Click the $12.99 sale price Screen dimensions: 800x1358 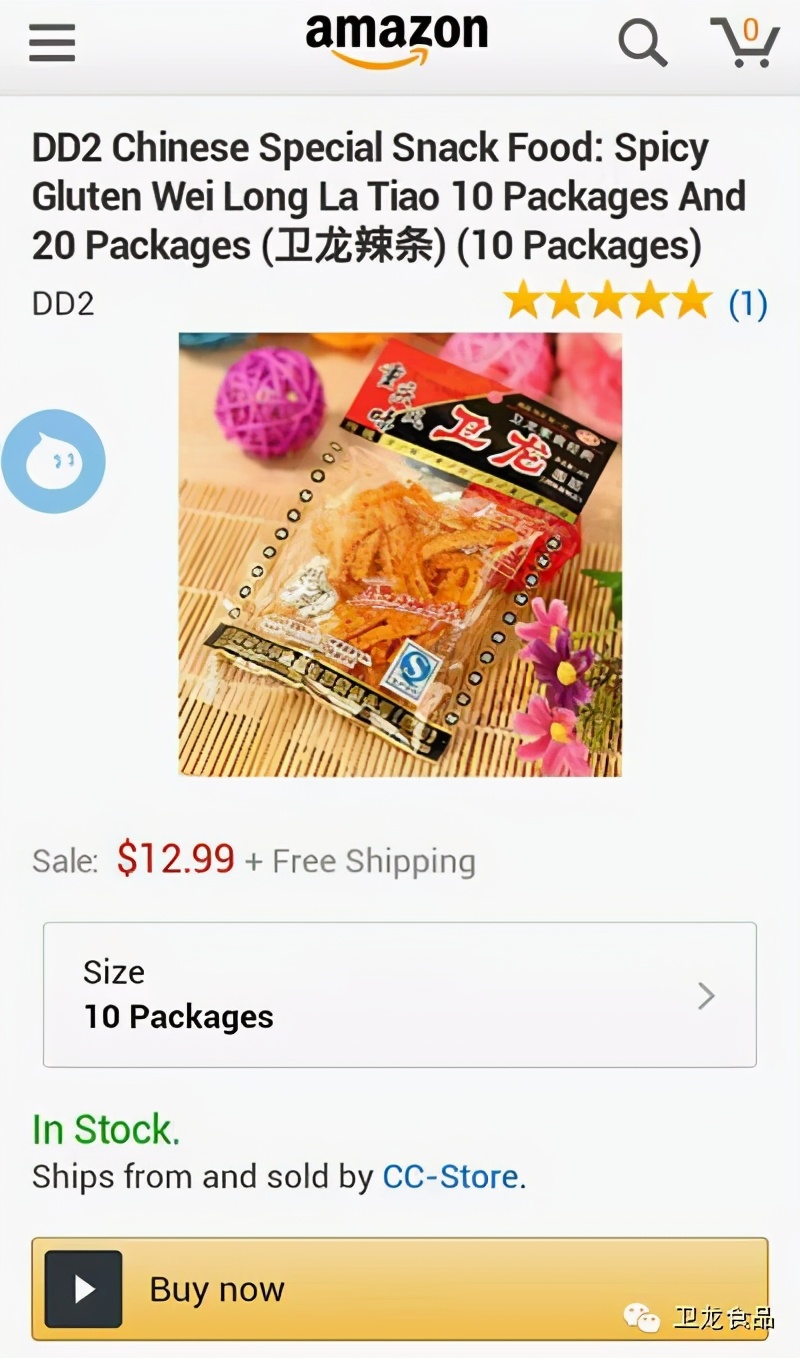177,859
